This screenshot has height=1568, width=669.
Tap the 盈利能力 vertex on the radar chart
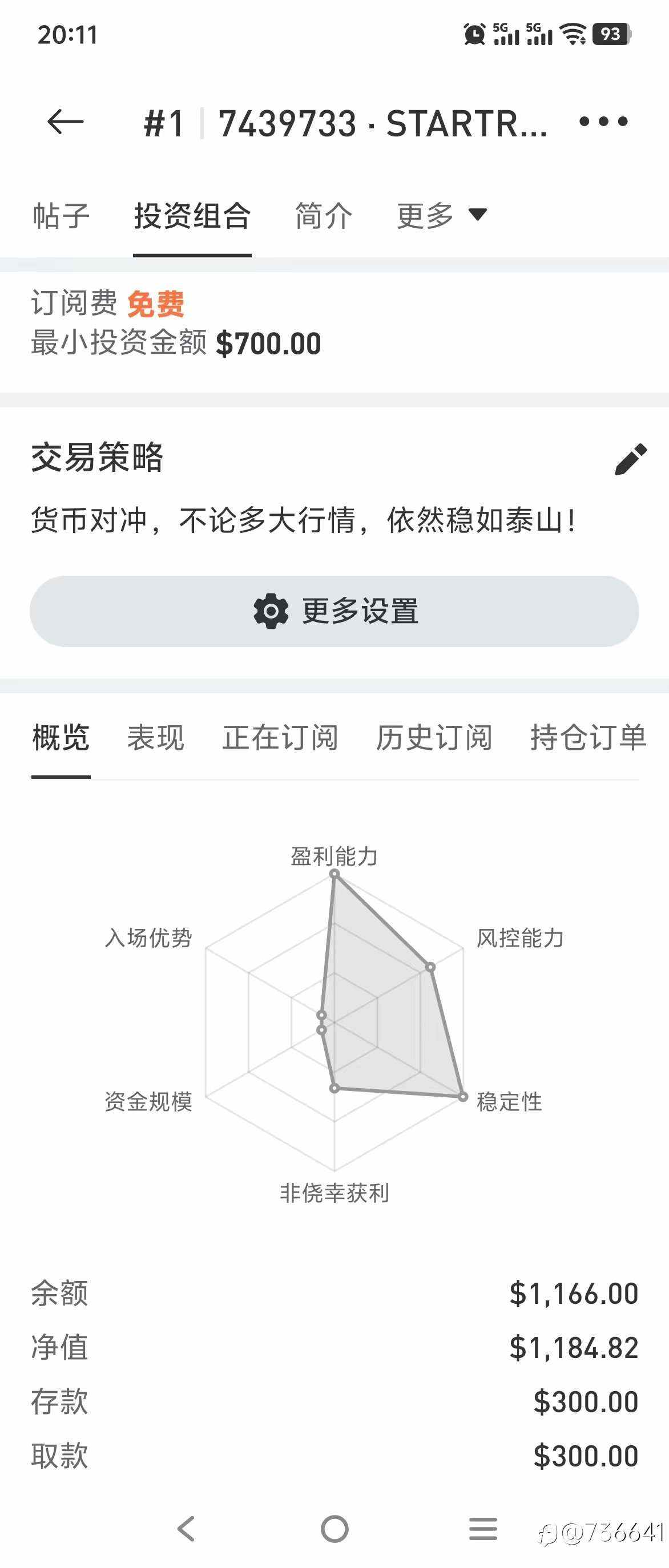coord(334,872)
